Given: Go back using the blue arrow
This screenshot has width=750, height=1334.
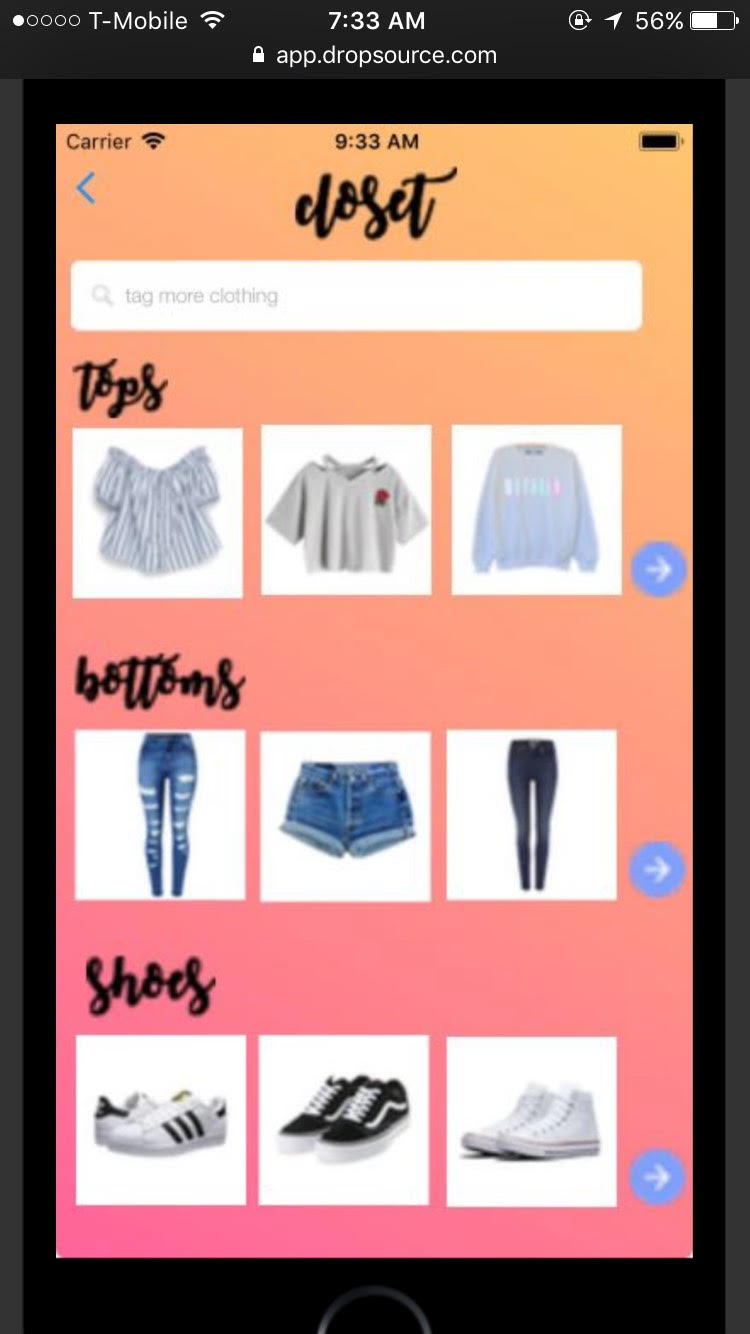Looking at the screenshot, I should click(86, 188).
